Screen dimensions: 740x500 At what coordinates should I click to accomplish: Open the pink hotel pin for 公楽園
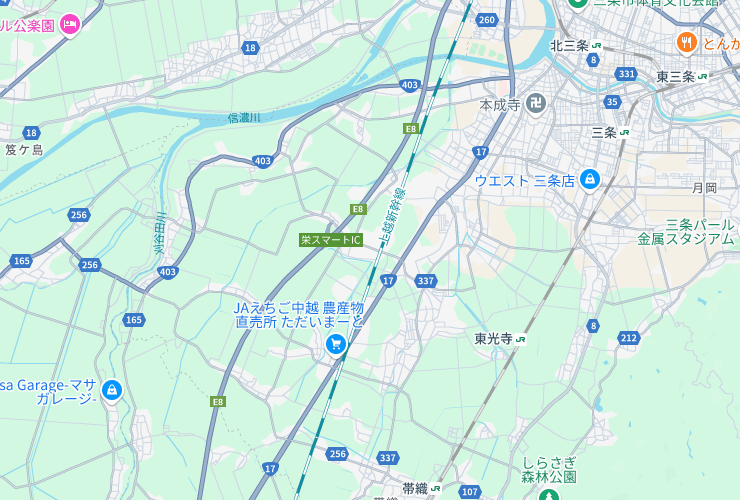point(69,23)
